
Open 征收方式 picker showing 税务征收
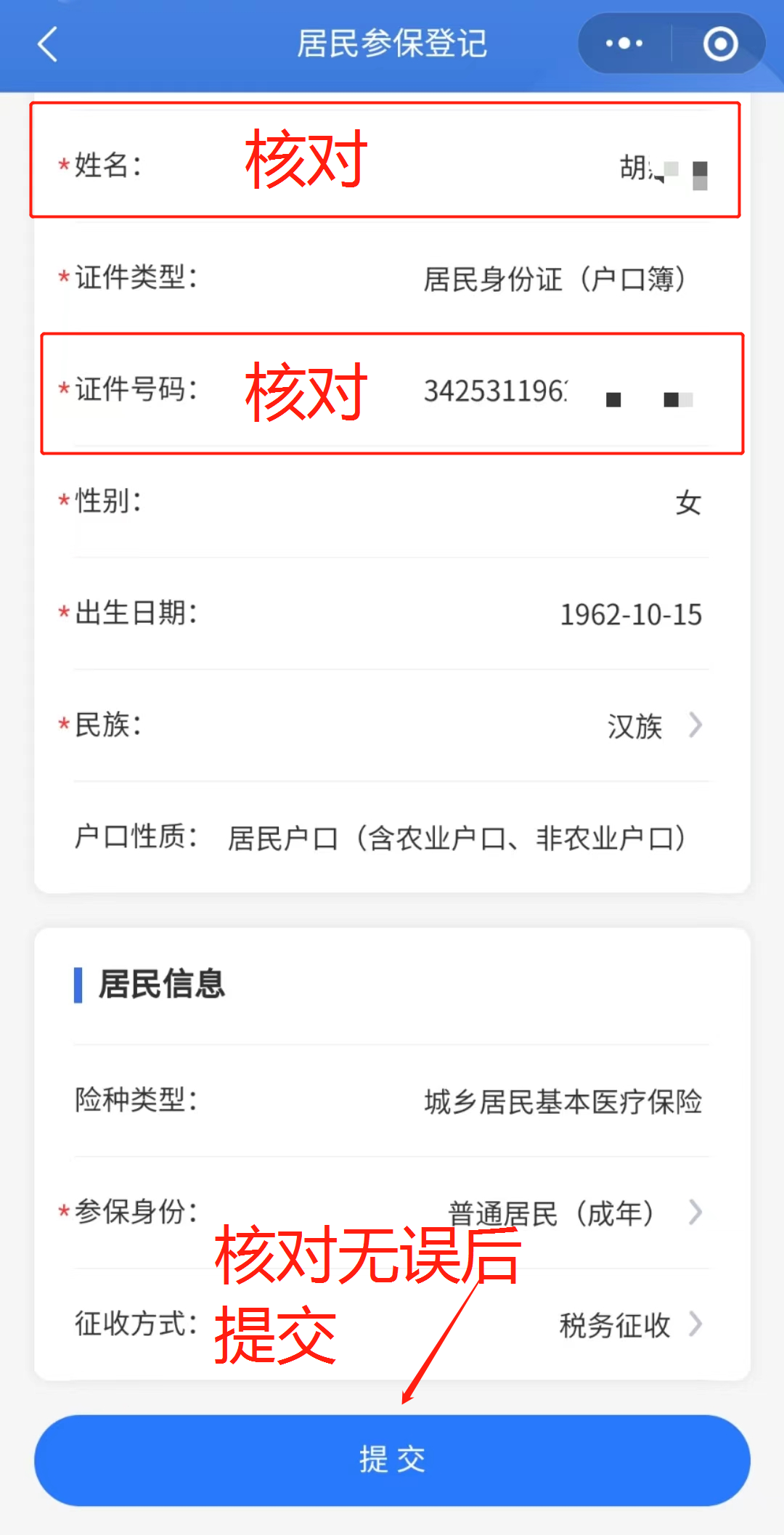[628, 1324]
